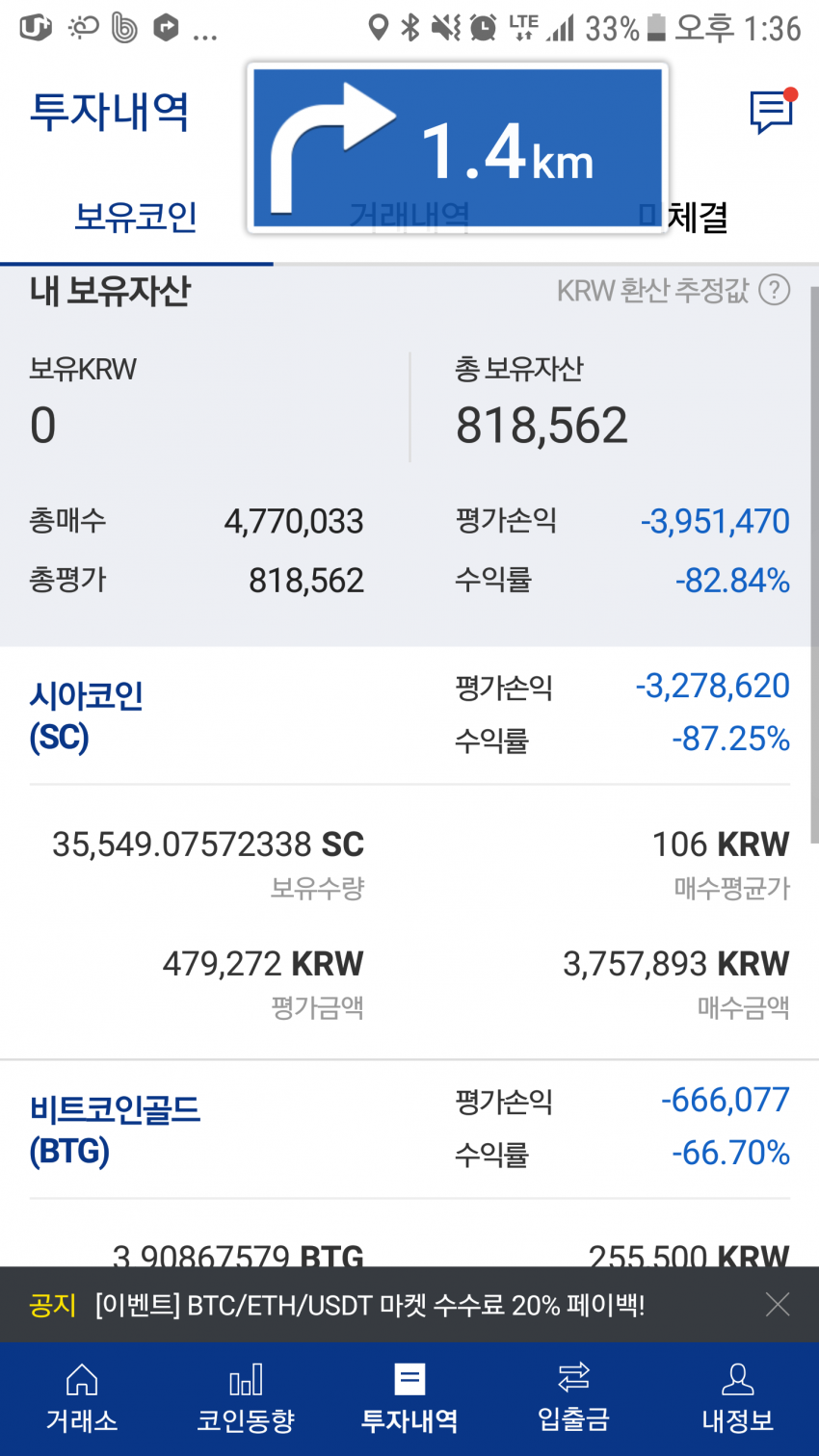Viewport: 819px width, 1456px height.
Task: Switch to the 거래내역 tab
Action: pos(409,219)
